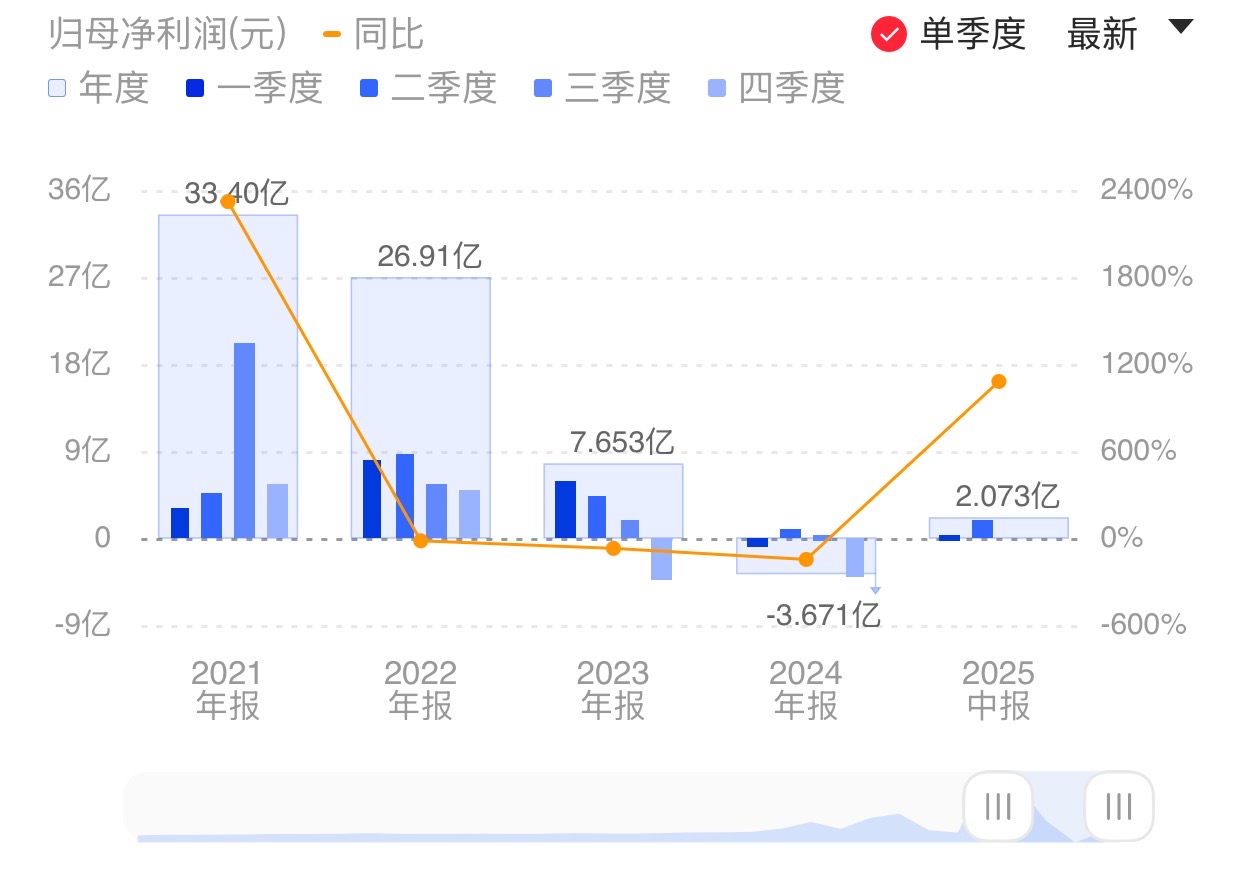The height and width of the screenshot is (873, 1242).
Task: Select the 2023 年报 bar
Action: tap(613, 500)
